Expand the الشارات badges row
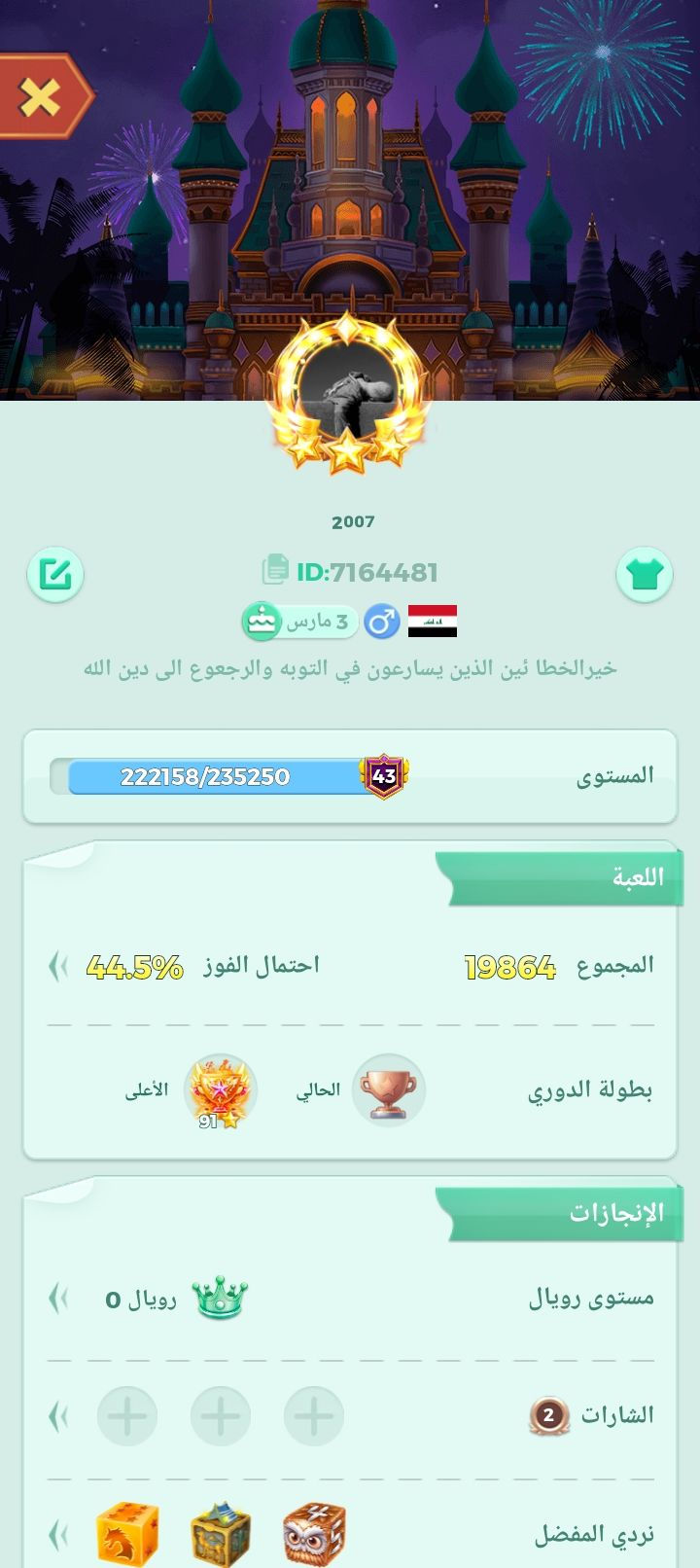700x1568 pixels. pyautogui.click(x=58, y=1415)
